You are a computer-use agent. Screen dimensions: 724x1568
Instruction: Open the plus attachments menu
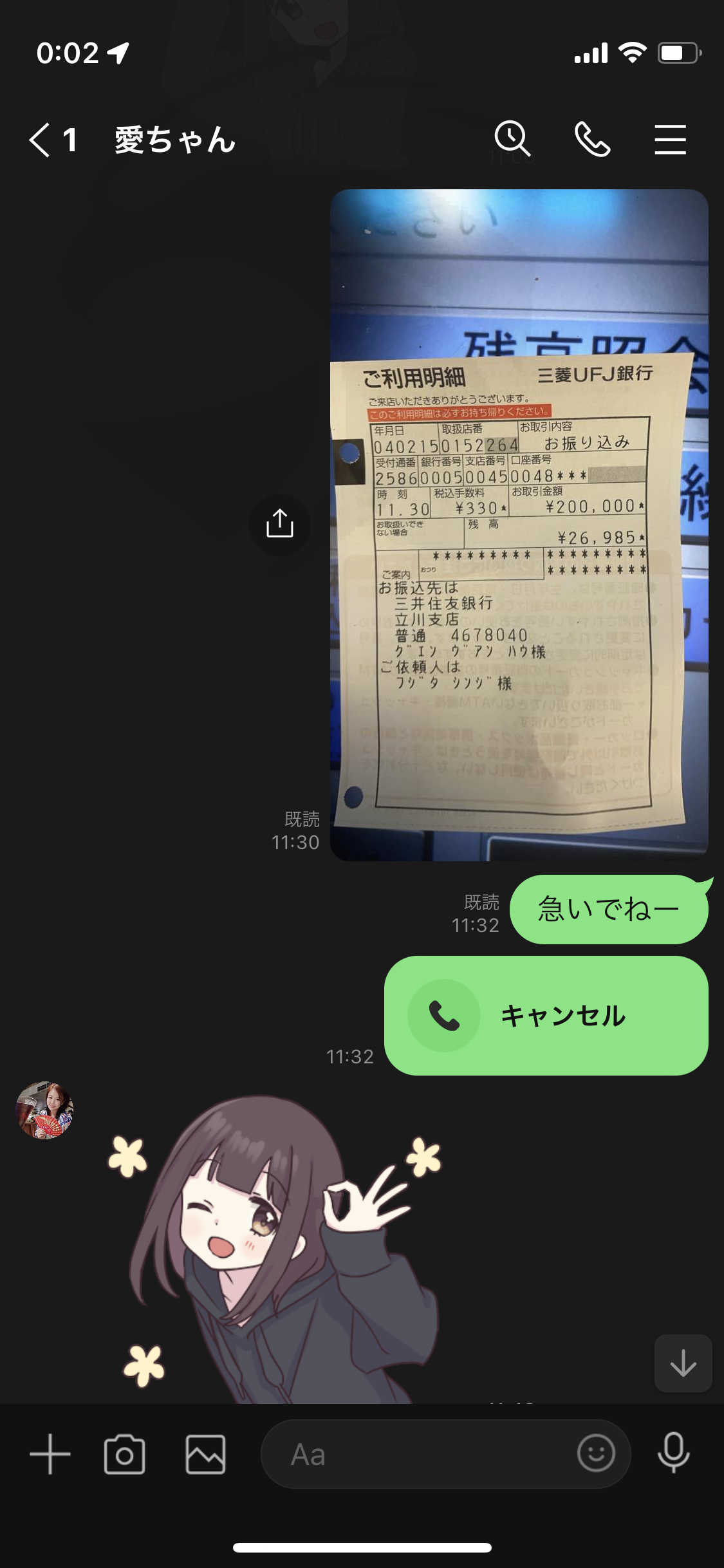50,1454
